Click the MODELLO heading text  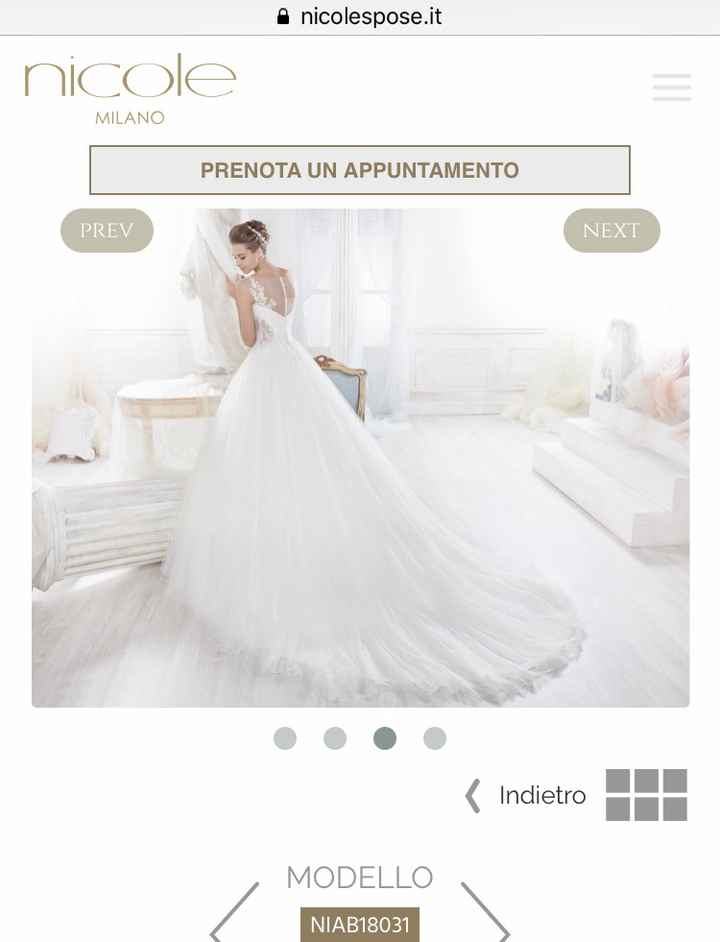pos(360,878)
